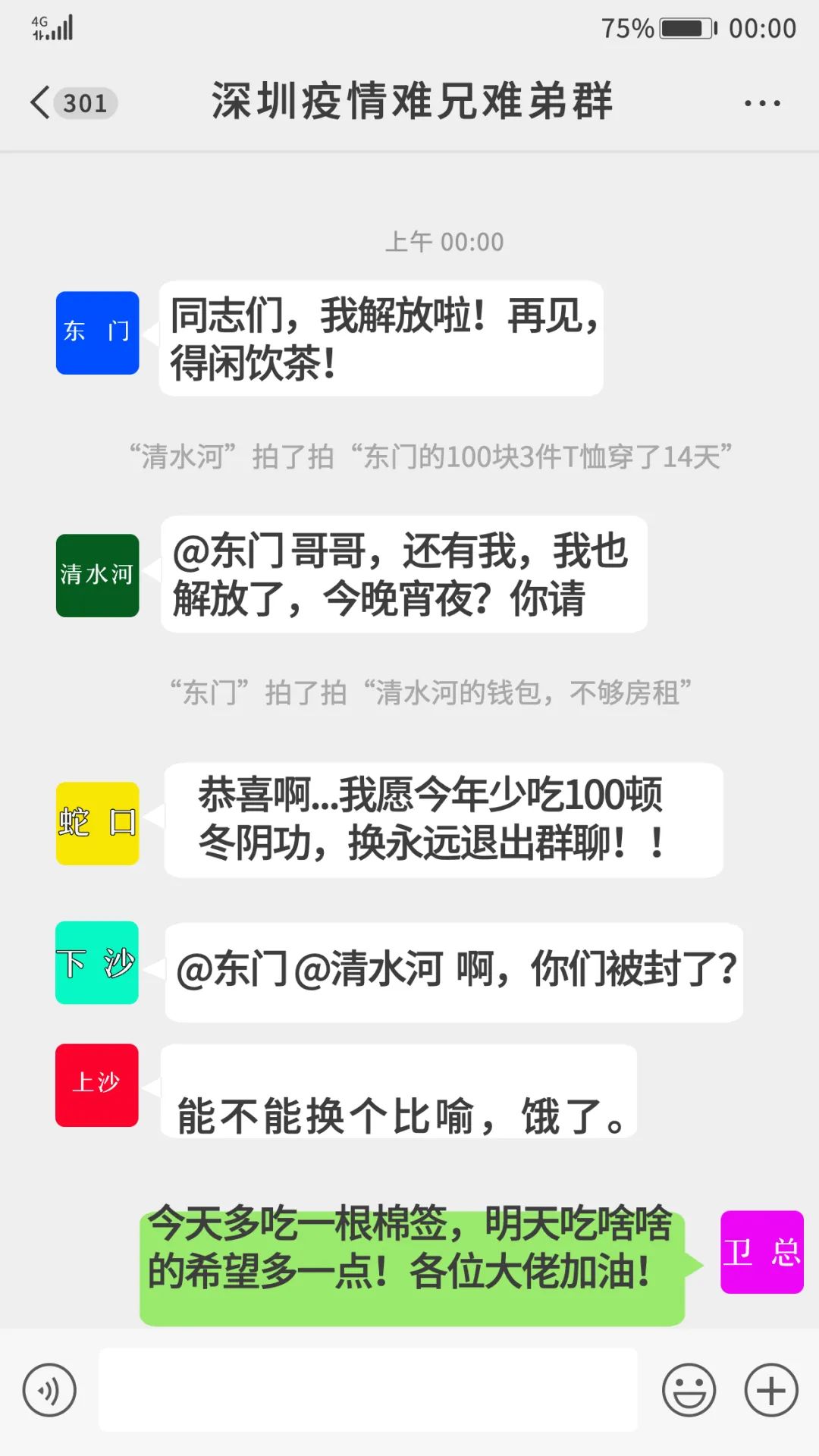View the 上沙 avatar profile
Screen dimensions: 819x1456
[x=97, y=1084]
